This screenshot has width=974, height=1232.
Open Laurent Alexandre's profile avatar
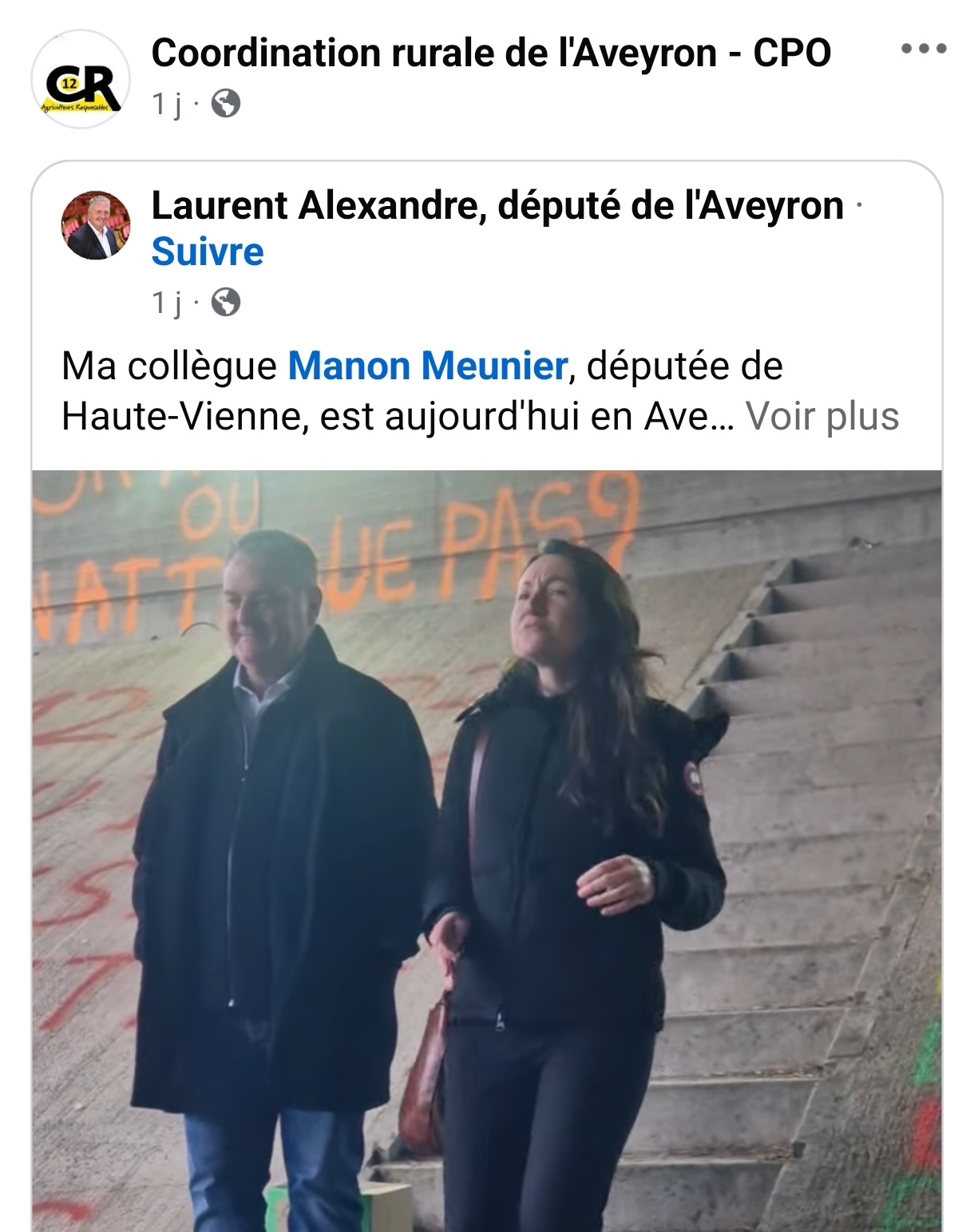(96, 225)
